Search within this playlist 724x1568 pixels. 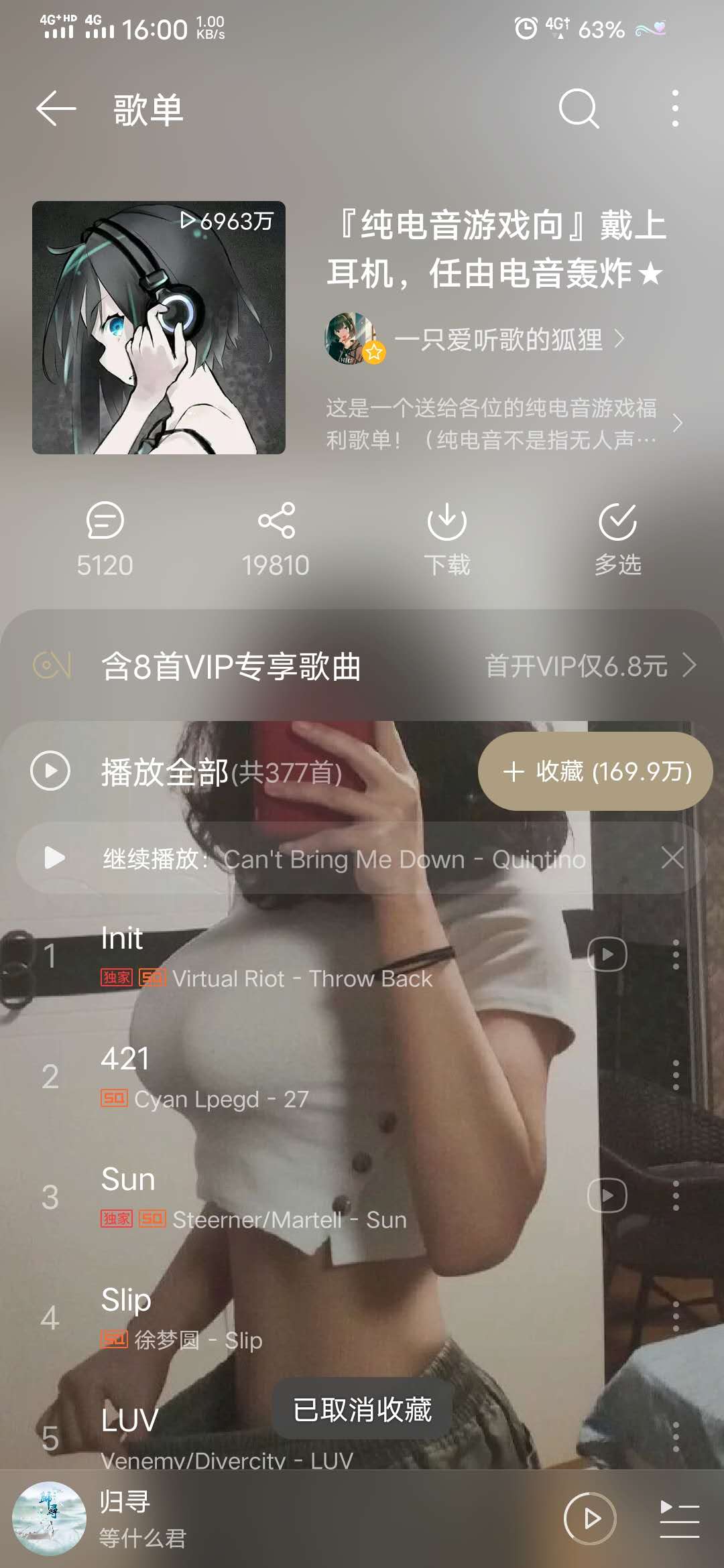coord(579,109)
